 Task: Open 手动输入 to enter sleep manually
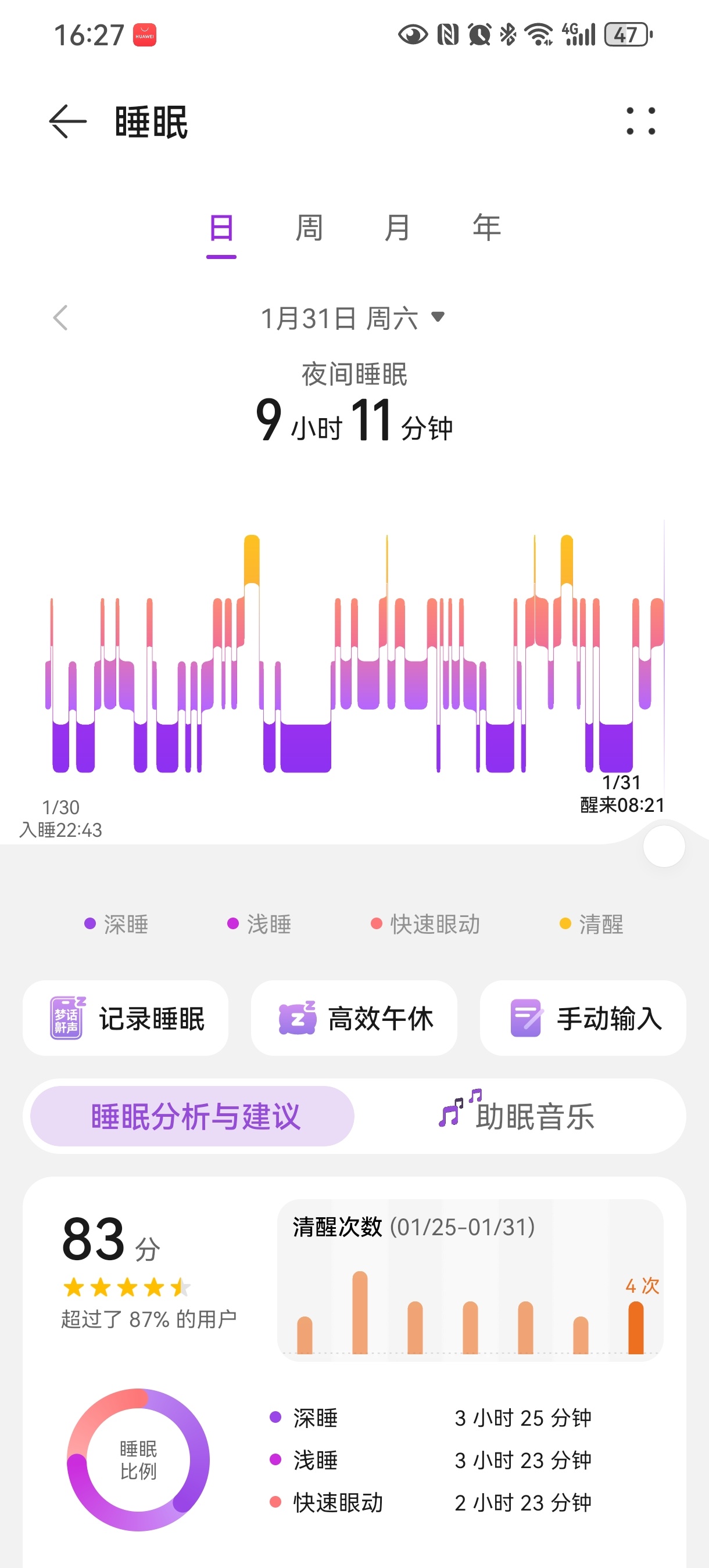click(x=583, y=1019)
